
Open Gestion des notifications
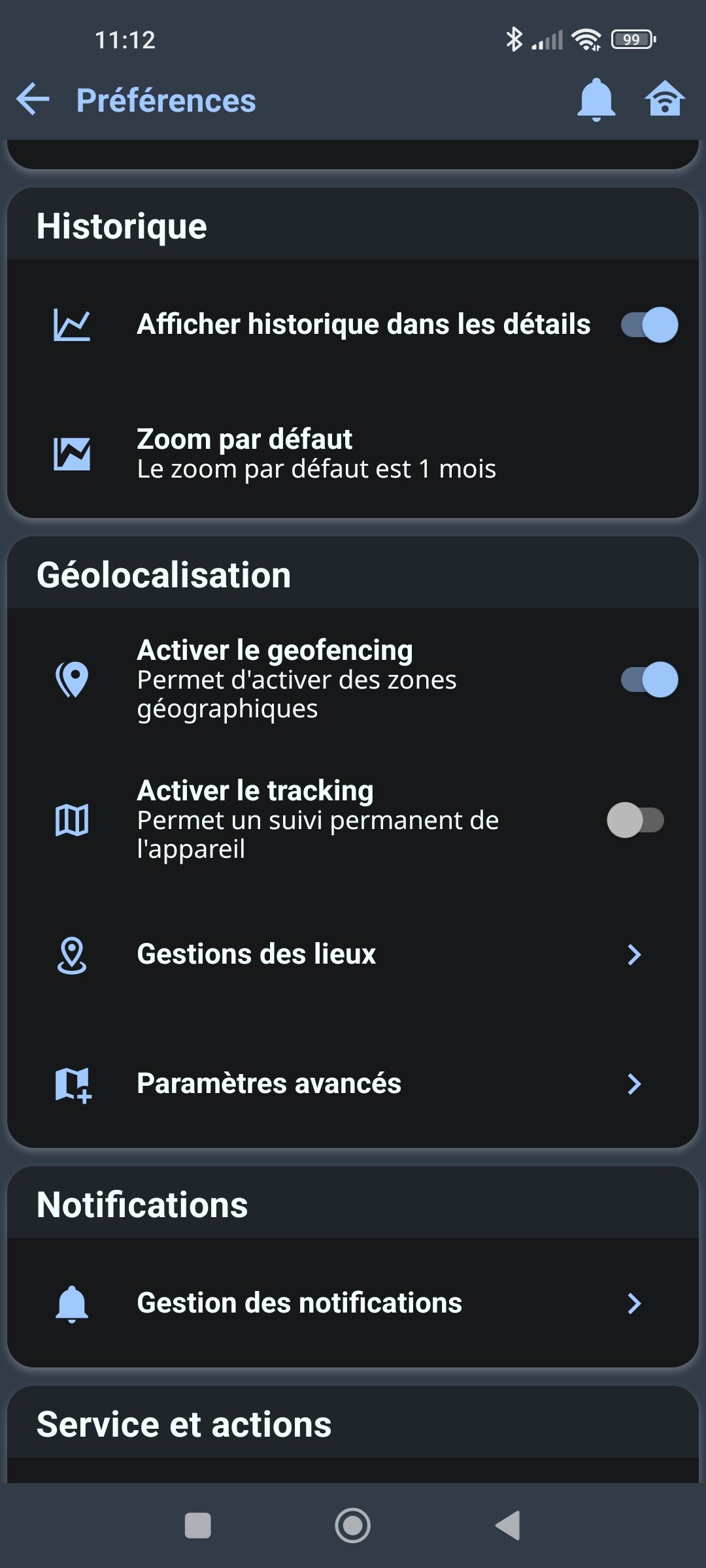coord(353,1303)
